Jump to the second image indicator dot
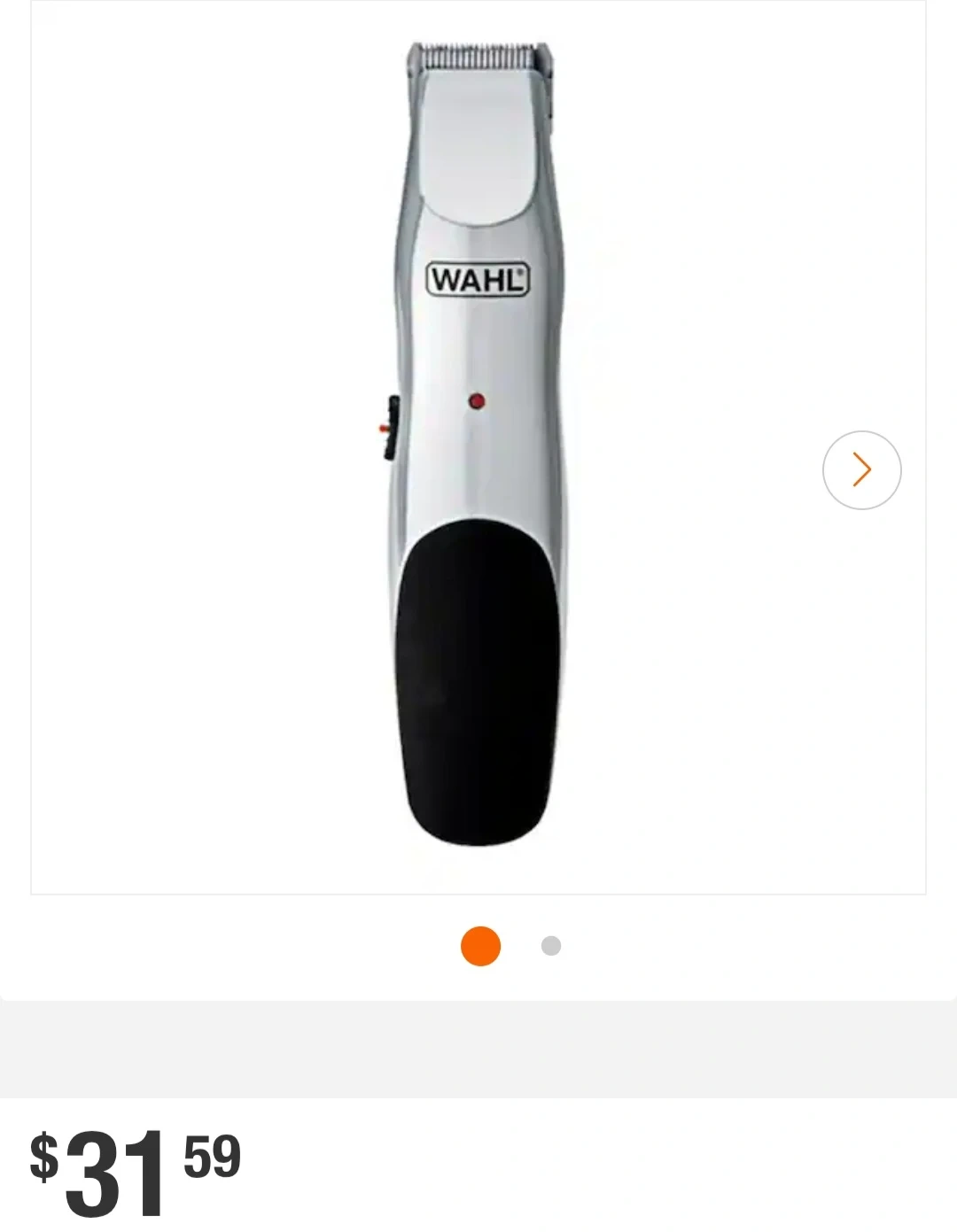The image size is (957, 1232). pyautogui.click(x=551, y=946)
